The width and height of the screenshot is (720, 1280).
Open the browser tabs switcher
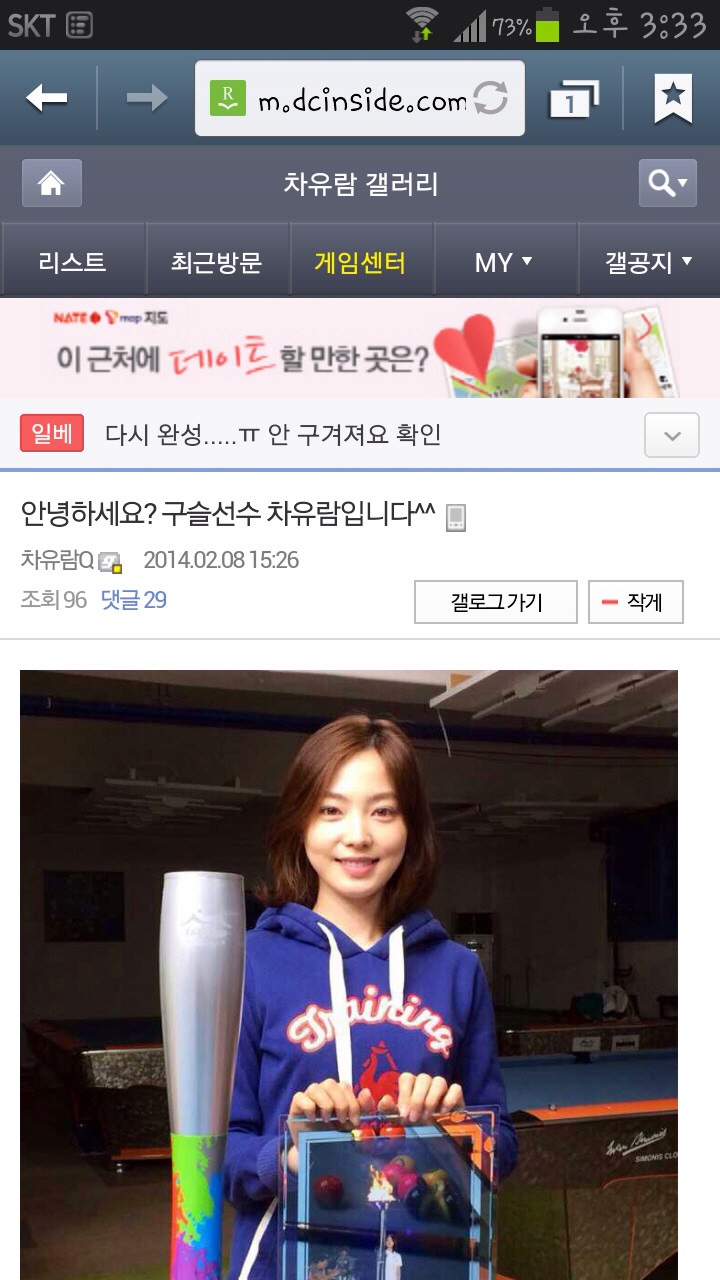point(572,99)
